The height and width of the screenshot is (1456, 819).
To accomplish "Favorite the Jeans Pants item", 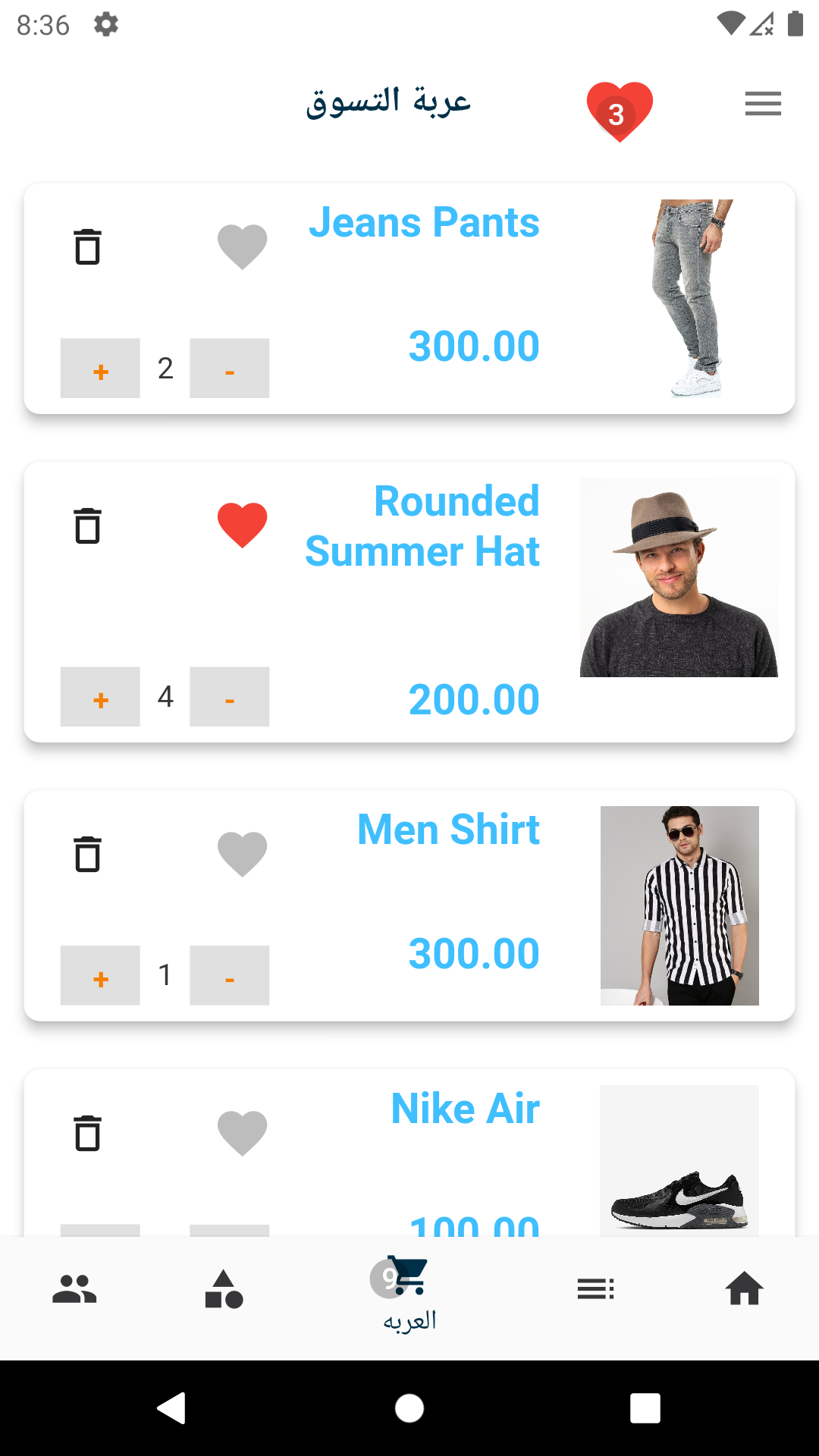I will point(243,246).
